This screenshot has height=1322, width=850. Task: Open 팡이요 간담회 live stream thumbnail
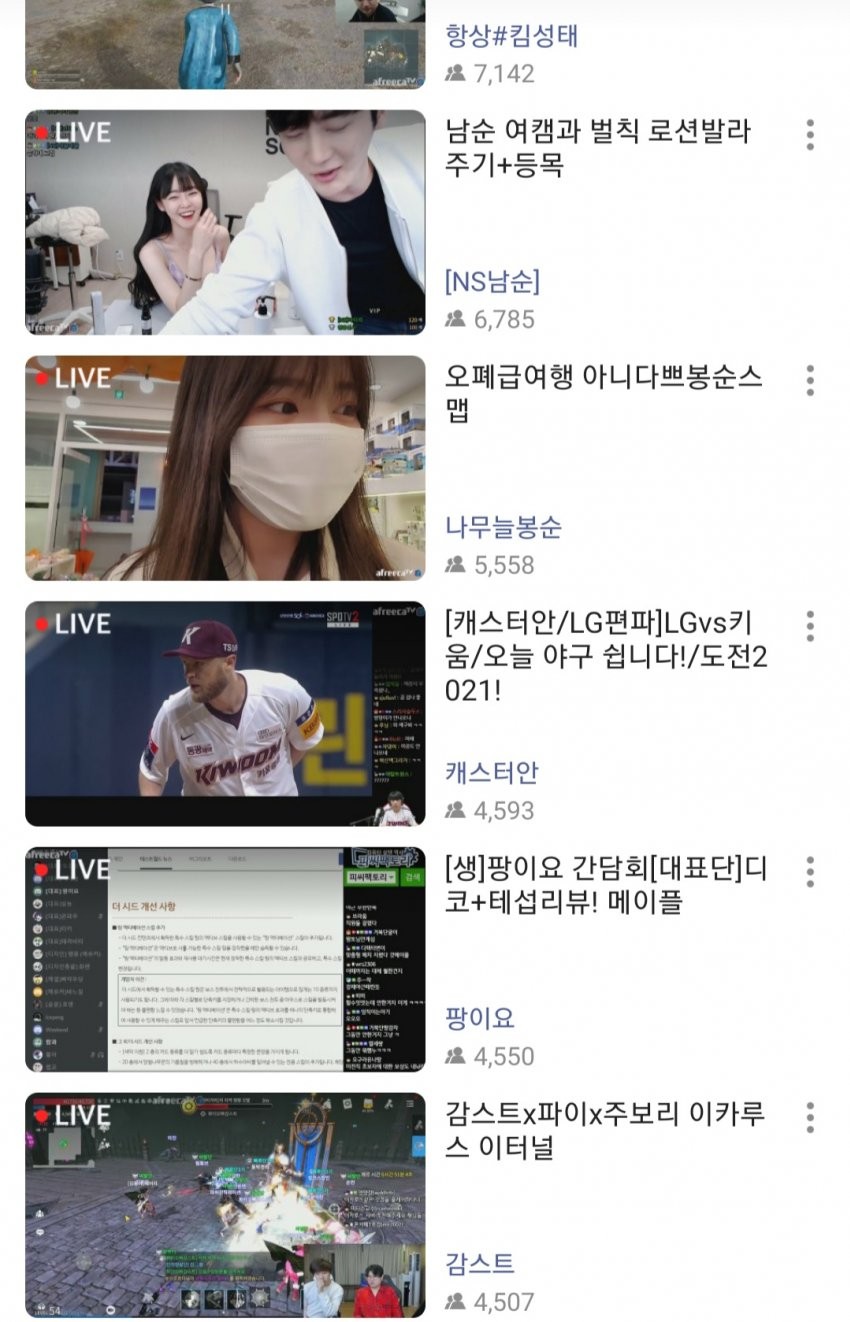[225, 960]
